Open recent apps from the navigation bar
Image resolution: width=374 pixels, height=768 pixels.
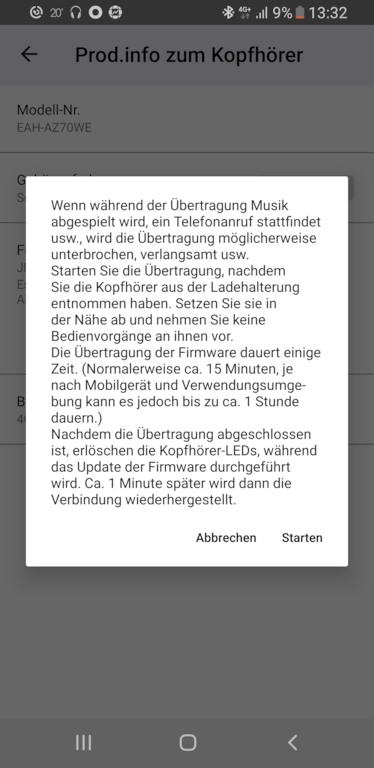pyautogui.click(x=84, y=743)
